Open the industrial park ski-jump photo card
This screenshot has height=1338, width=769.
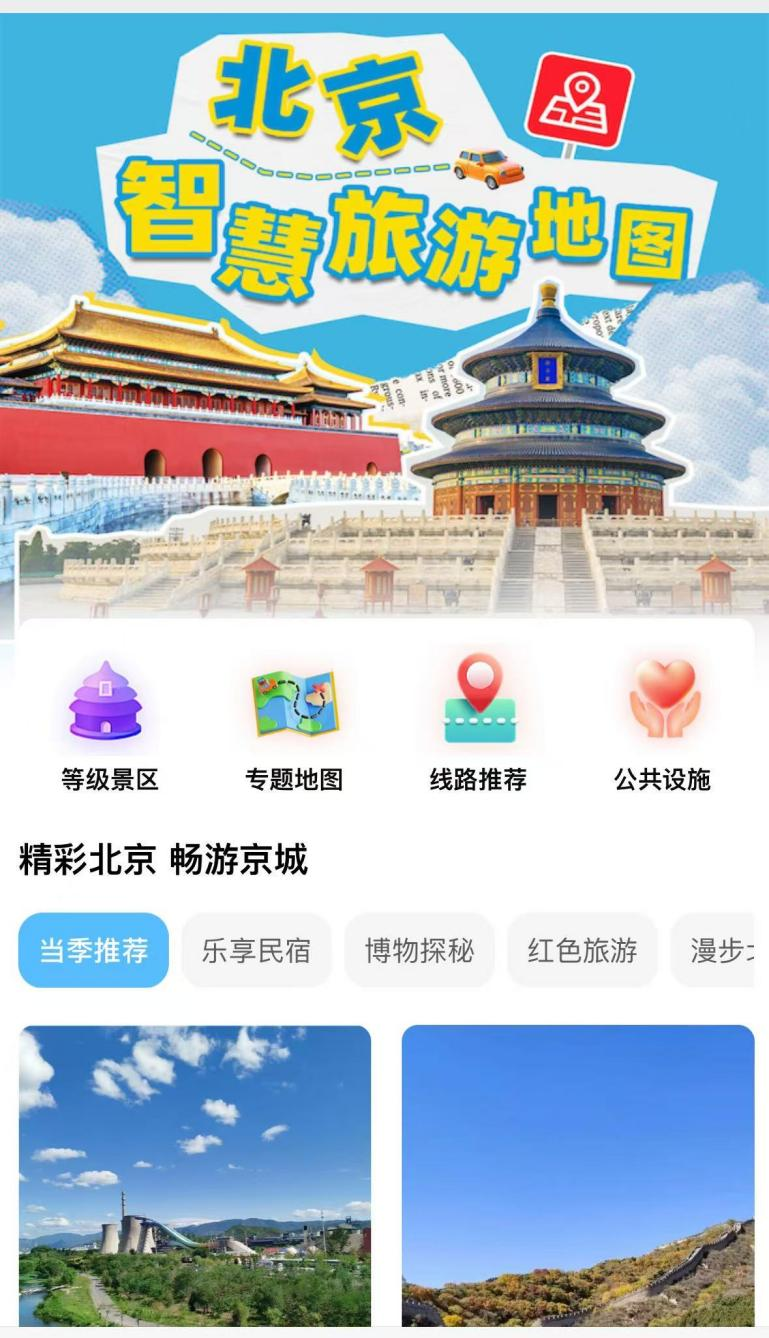click(x=195, y=1175)
